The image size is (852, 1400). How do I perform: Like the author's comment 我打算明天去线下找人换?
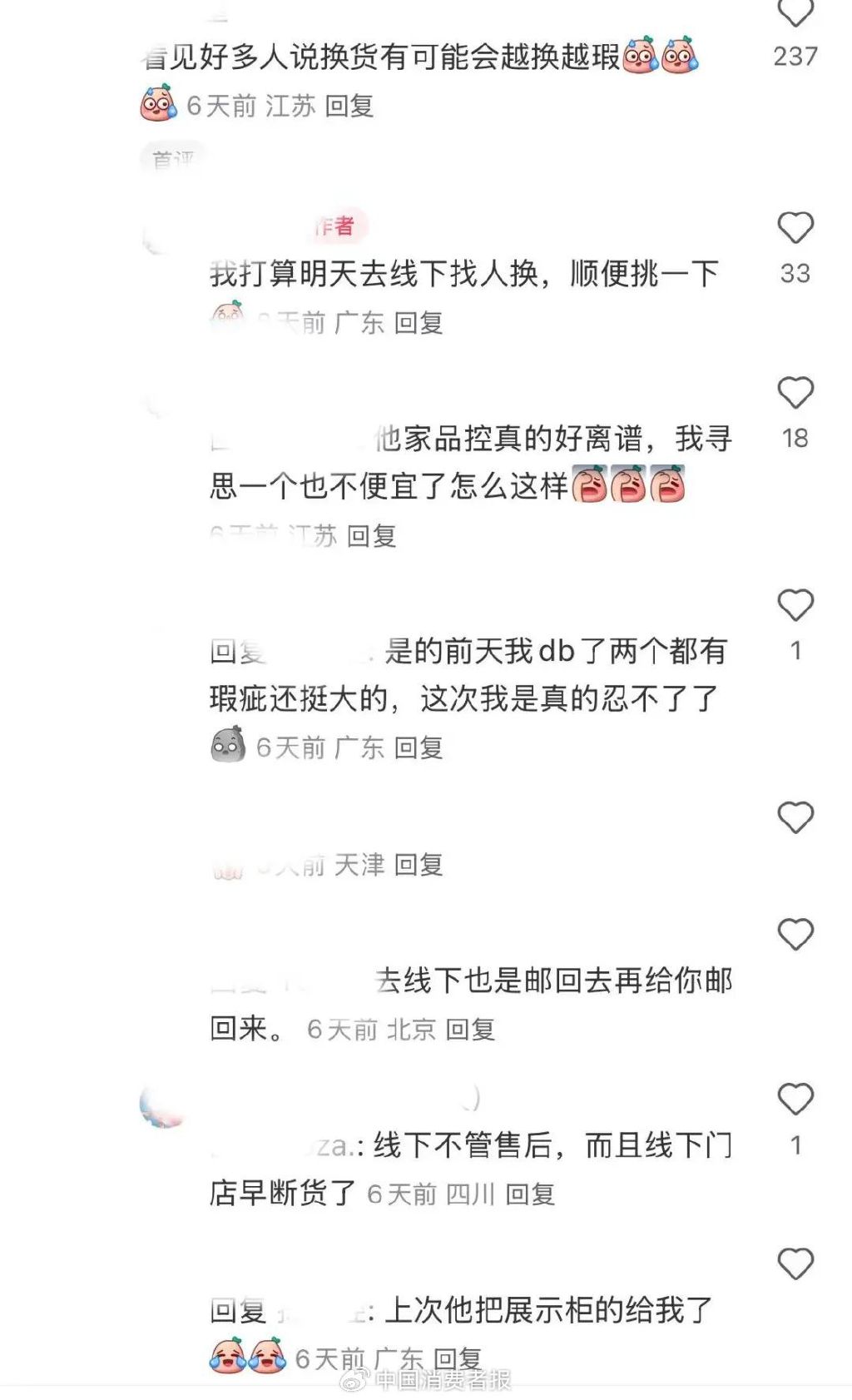click(x=795, y=228)
